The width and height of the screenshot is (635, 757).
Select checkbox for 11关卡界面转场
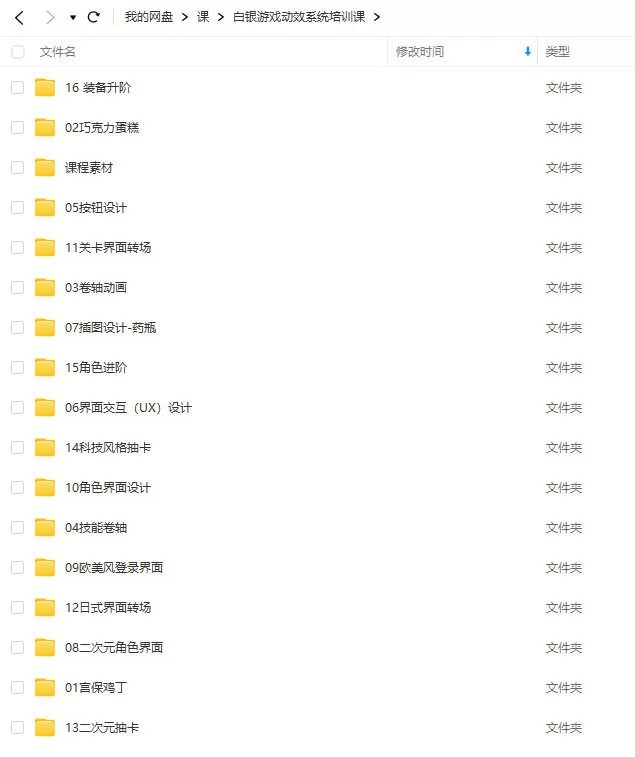[17, 247]
